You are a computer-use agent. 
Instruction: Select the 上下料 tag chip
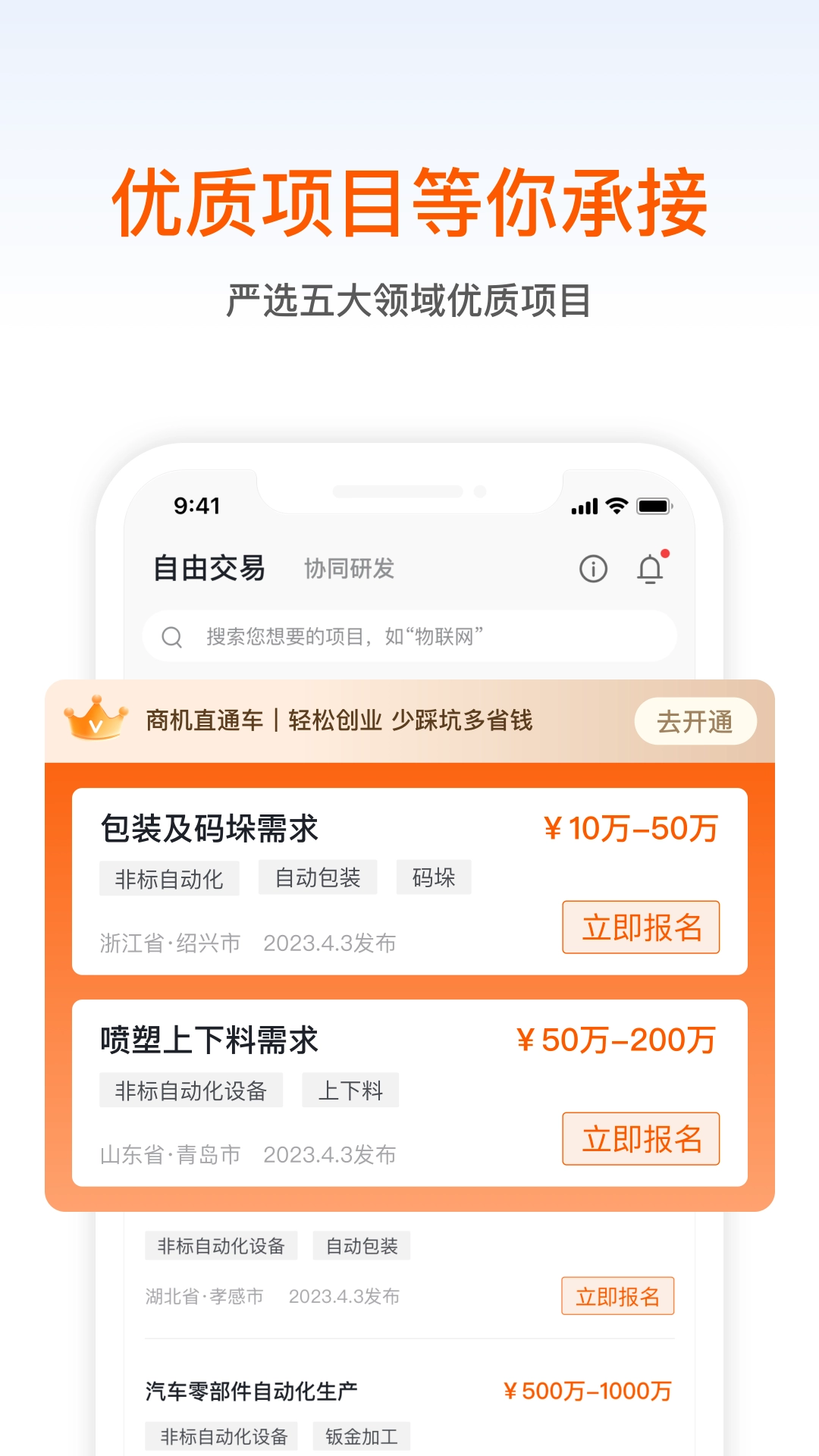click(x=350, y=1089)
